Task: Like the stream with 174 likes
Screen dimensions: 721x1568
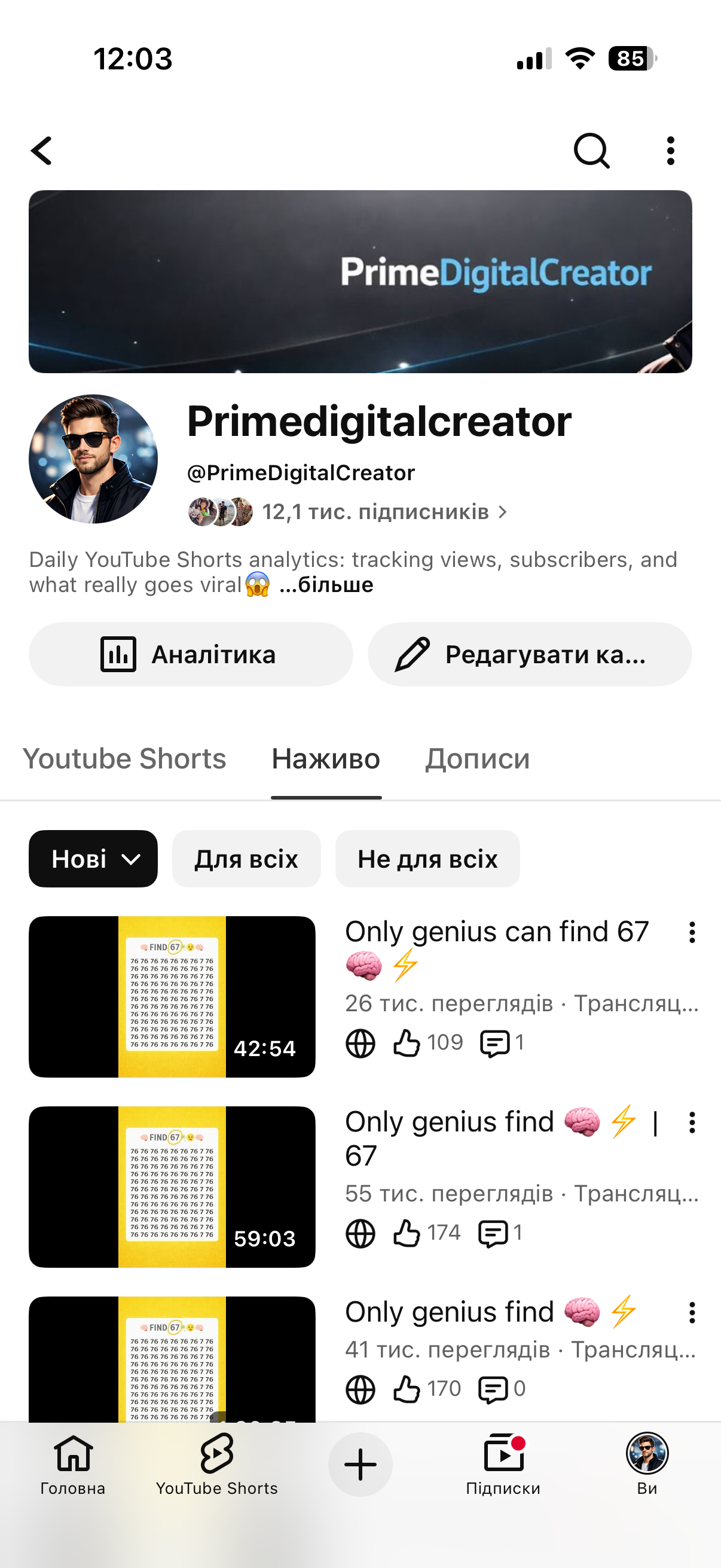Action: 407,1232
